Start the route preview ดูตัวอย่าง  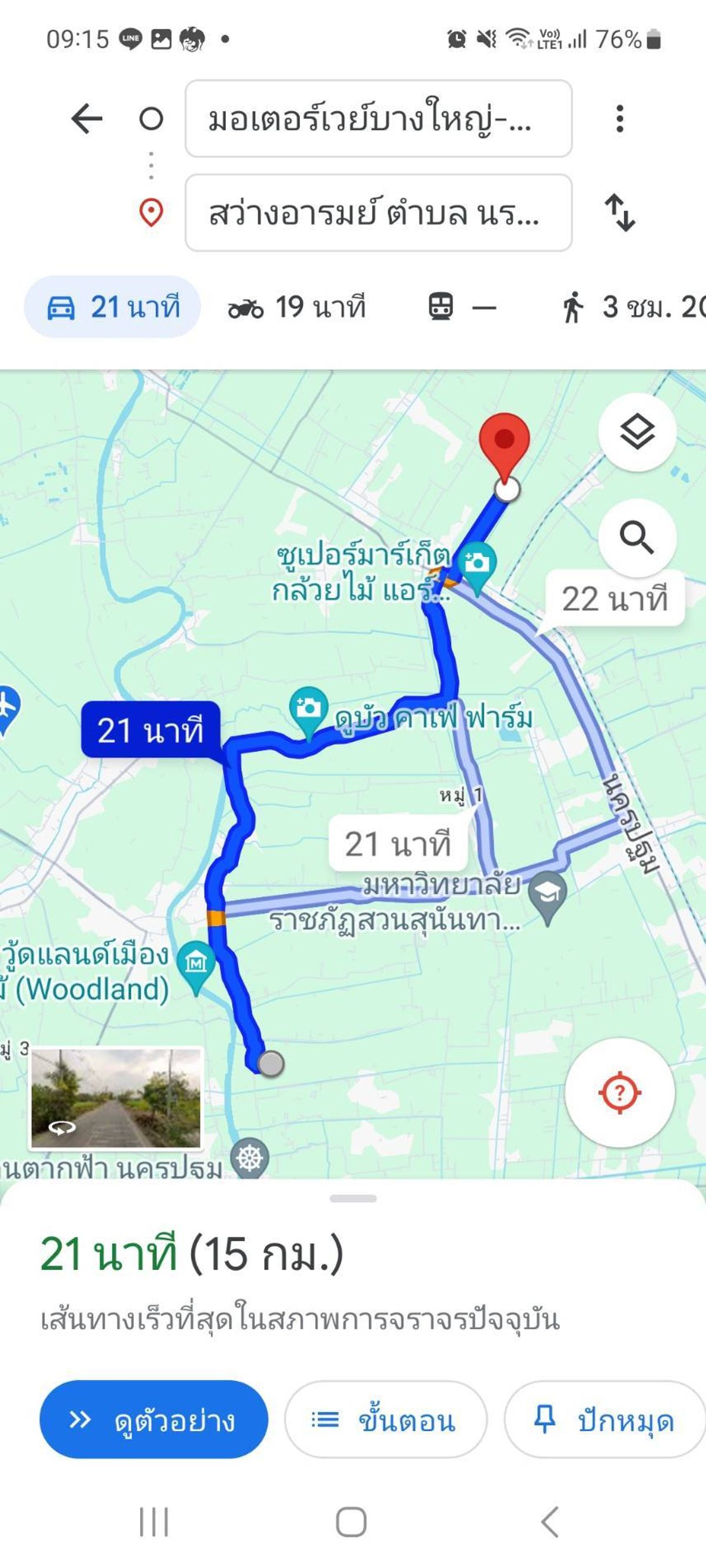pyautogui.click(x=154, y=1419)
